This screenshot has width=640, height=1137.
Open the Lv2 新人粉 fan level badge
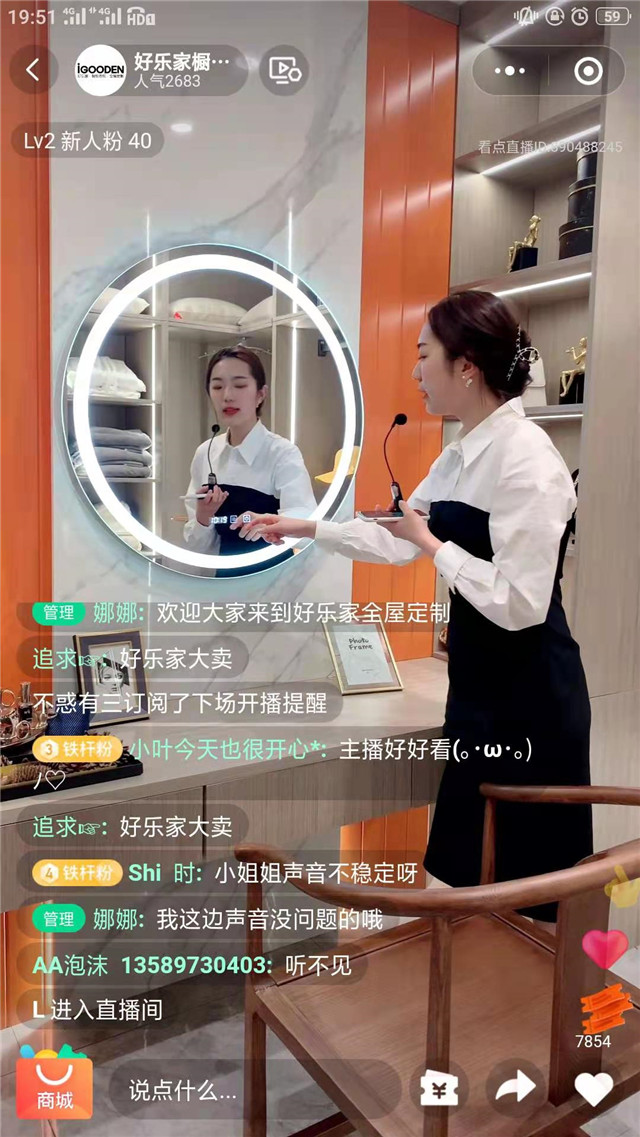pyautogui.click(x=88, y=141)
